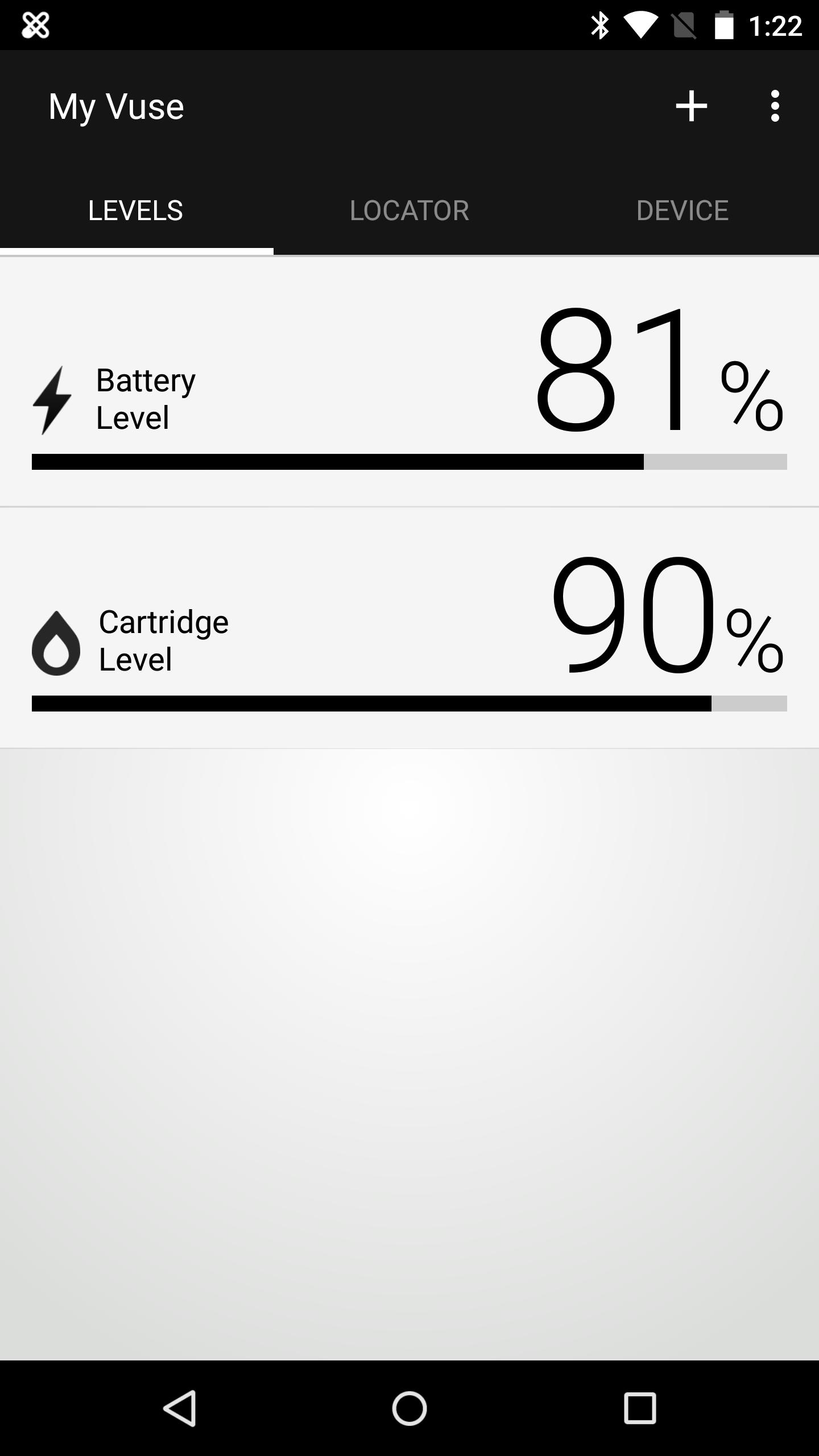This screenshot has width=819, height=1456.
Task: Select the Levels tab
Action: tap(136, 210)
